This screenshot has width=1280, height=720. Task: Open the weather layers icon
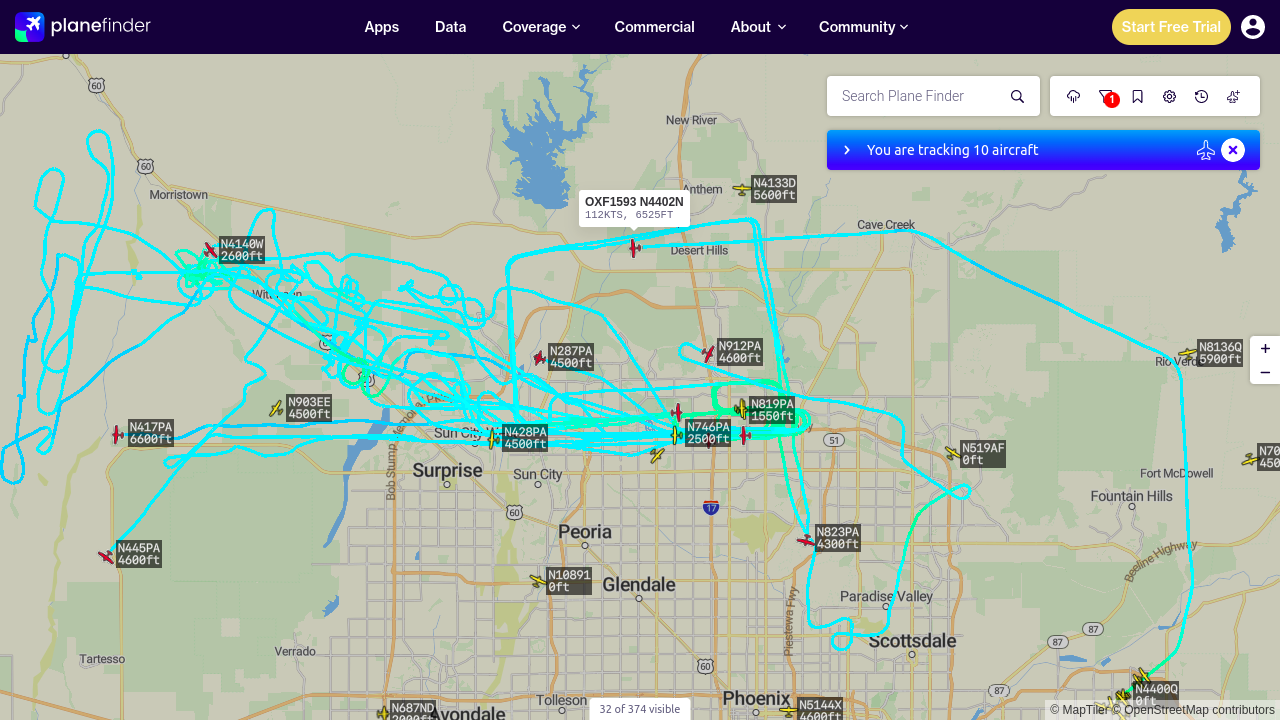(x=1074, y=96)
